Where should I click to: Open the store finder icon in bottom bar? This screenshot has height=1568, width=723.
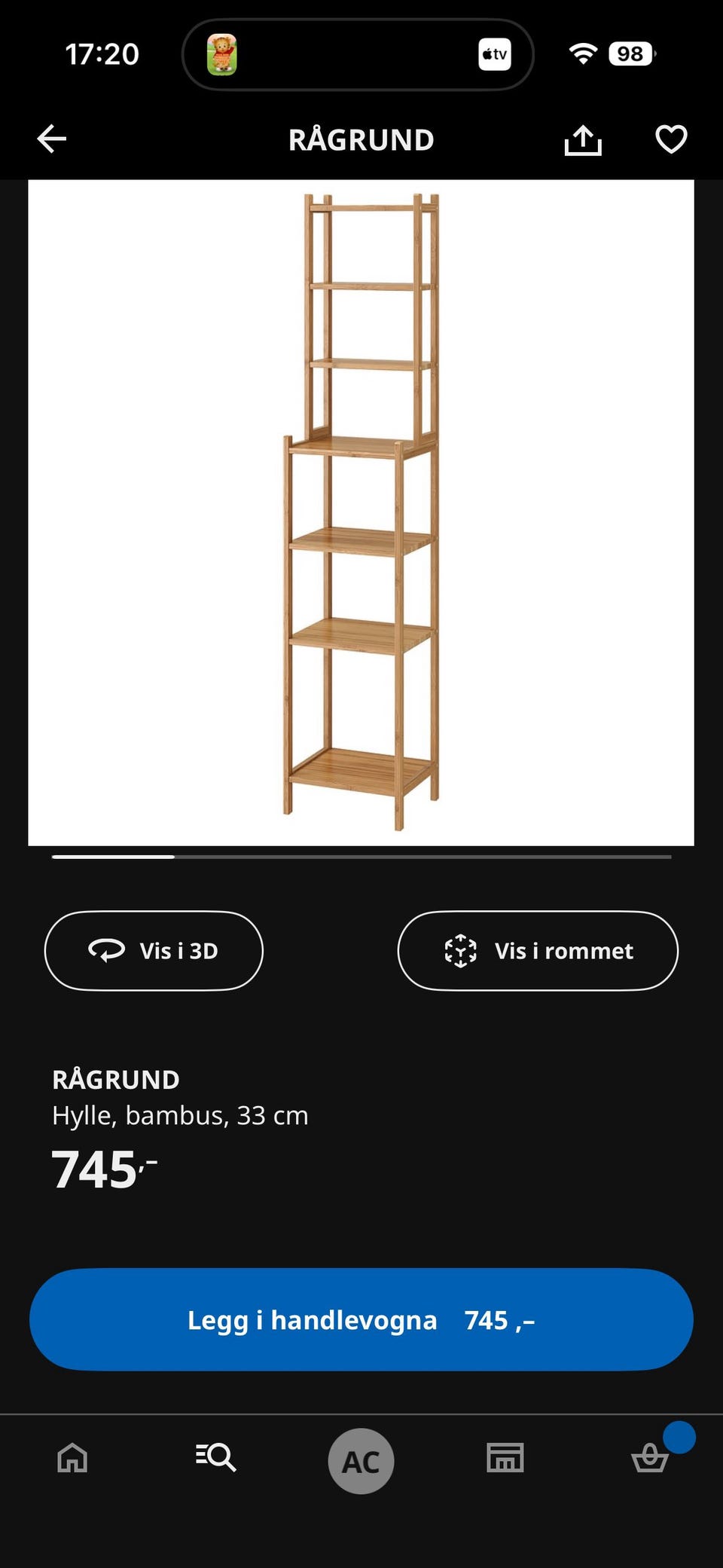[505, 1458]
